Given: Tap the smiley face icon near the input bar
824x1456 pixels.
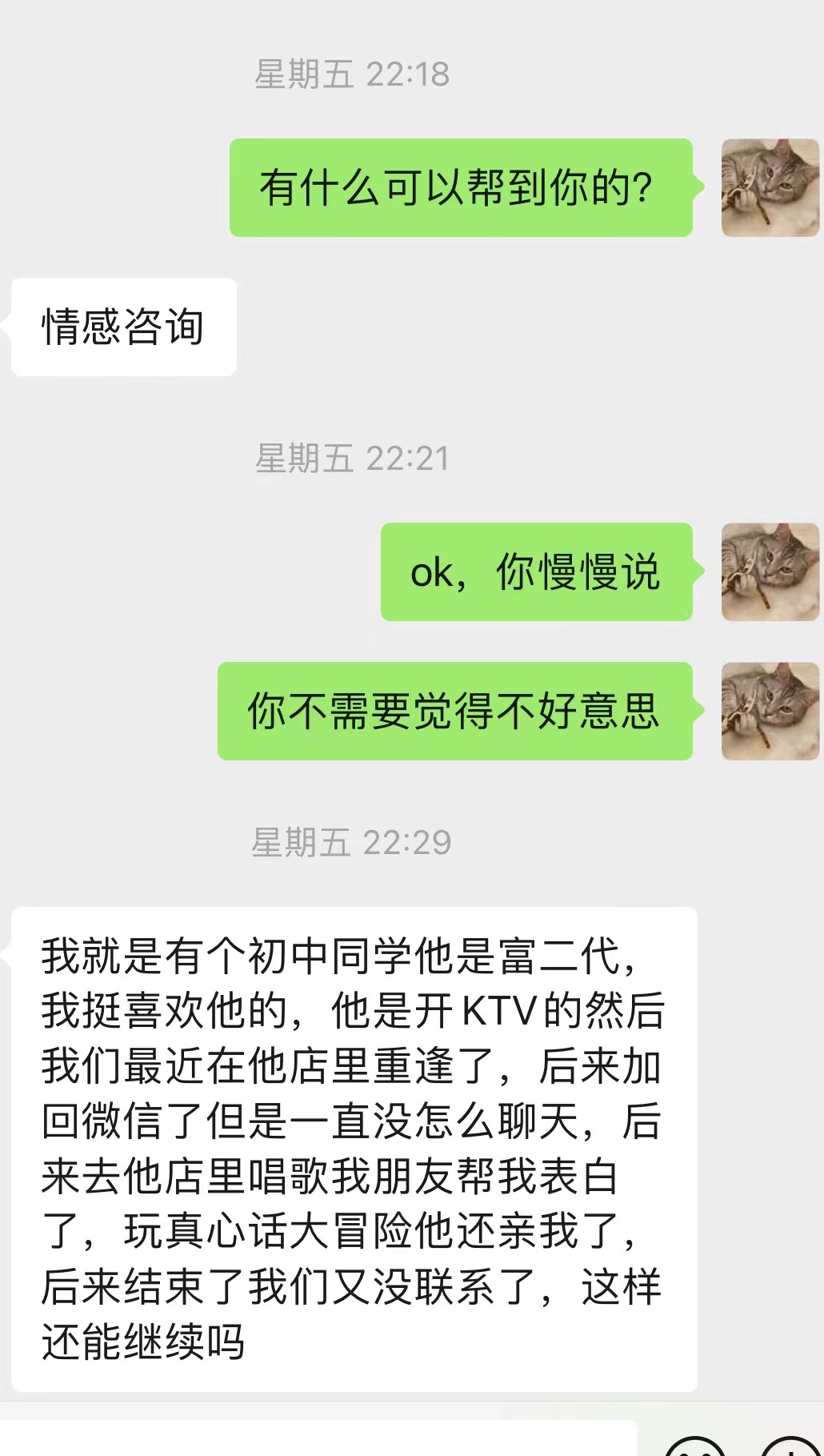Looking at the screenshot, I should coord(694,1449).
